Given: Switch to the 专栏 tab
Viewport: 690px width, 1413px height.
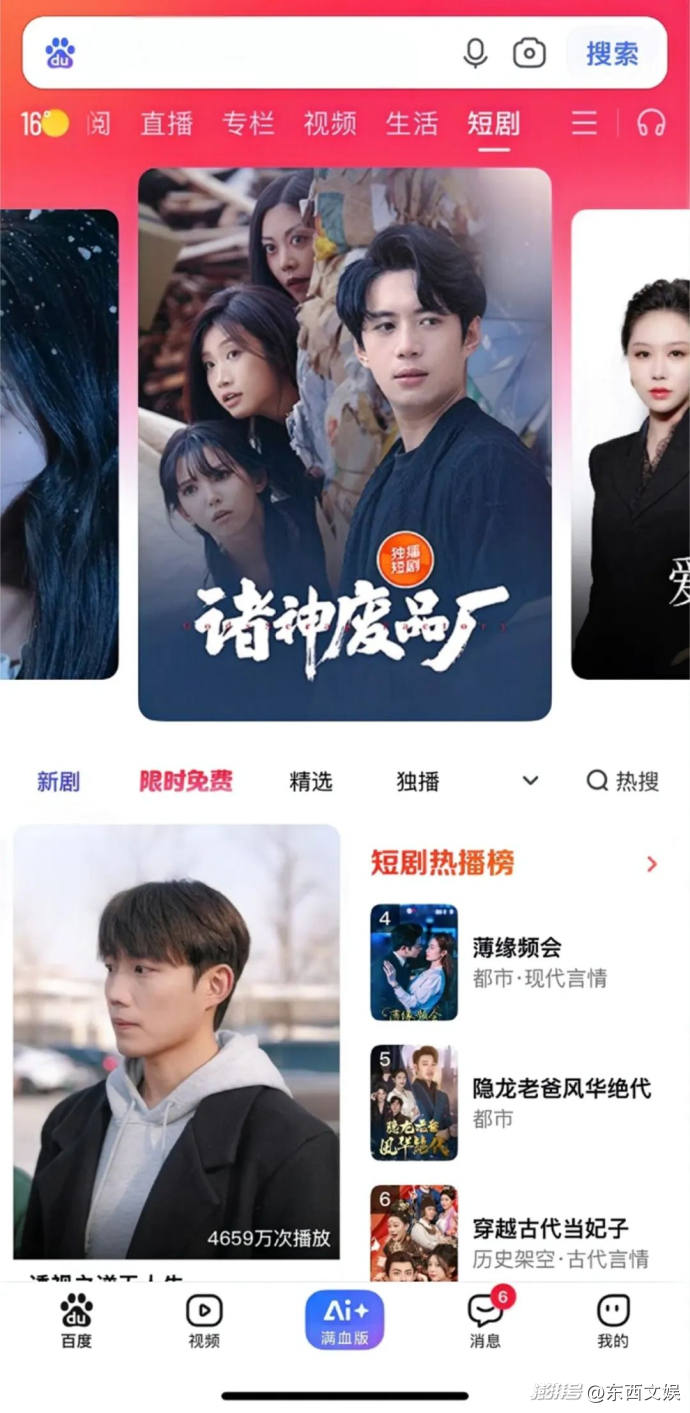Looking at the screenshot, I should 248,124.
